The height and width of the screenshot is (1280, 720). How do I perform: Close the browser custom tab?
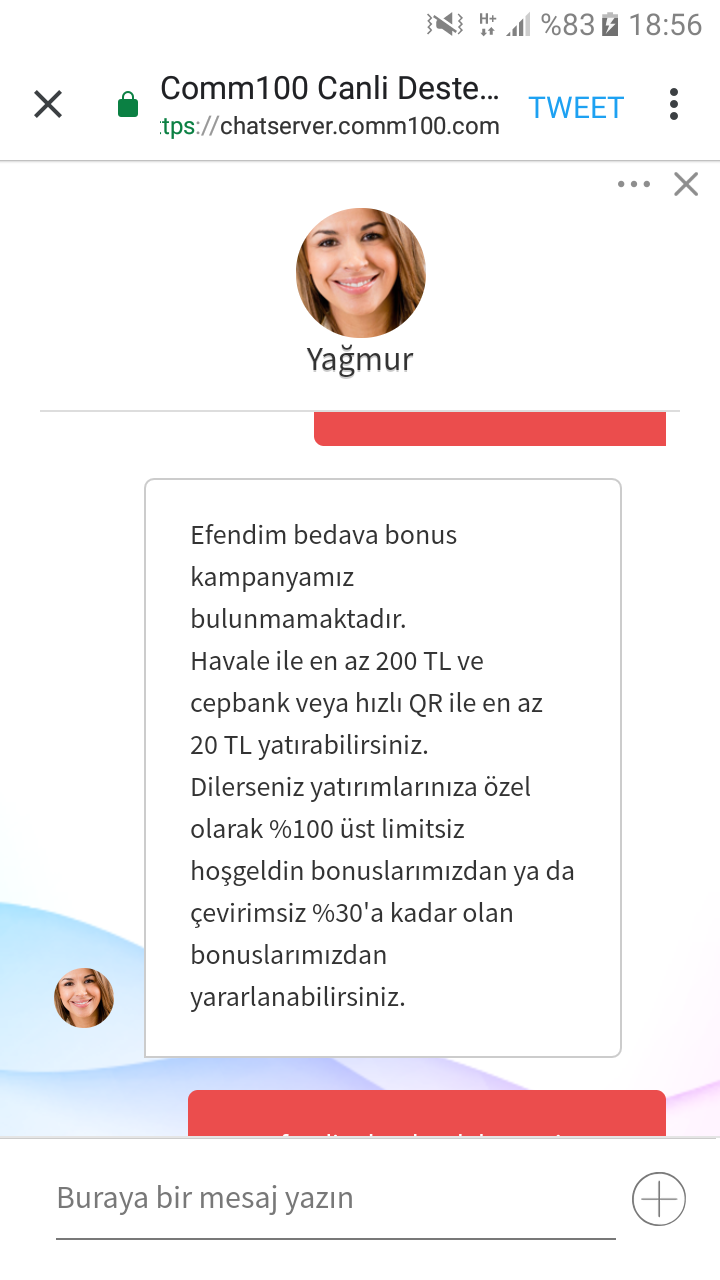(x=48, y=104)
